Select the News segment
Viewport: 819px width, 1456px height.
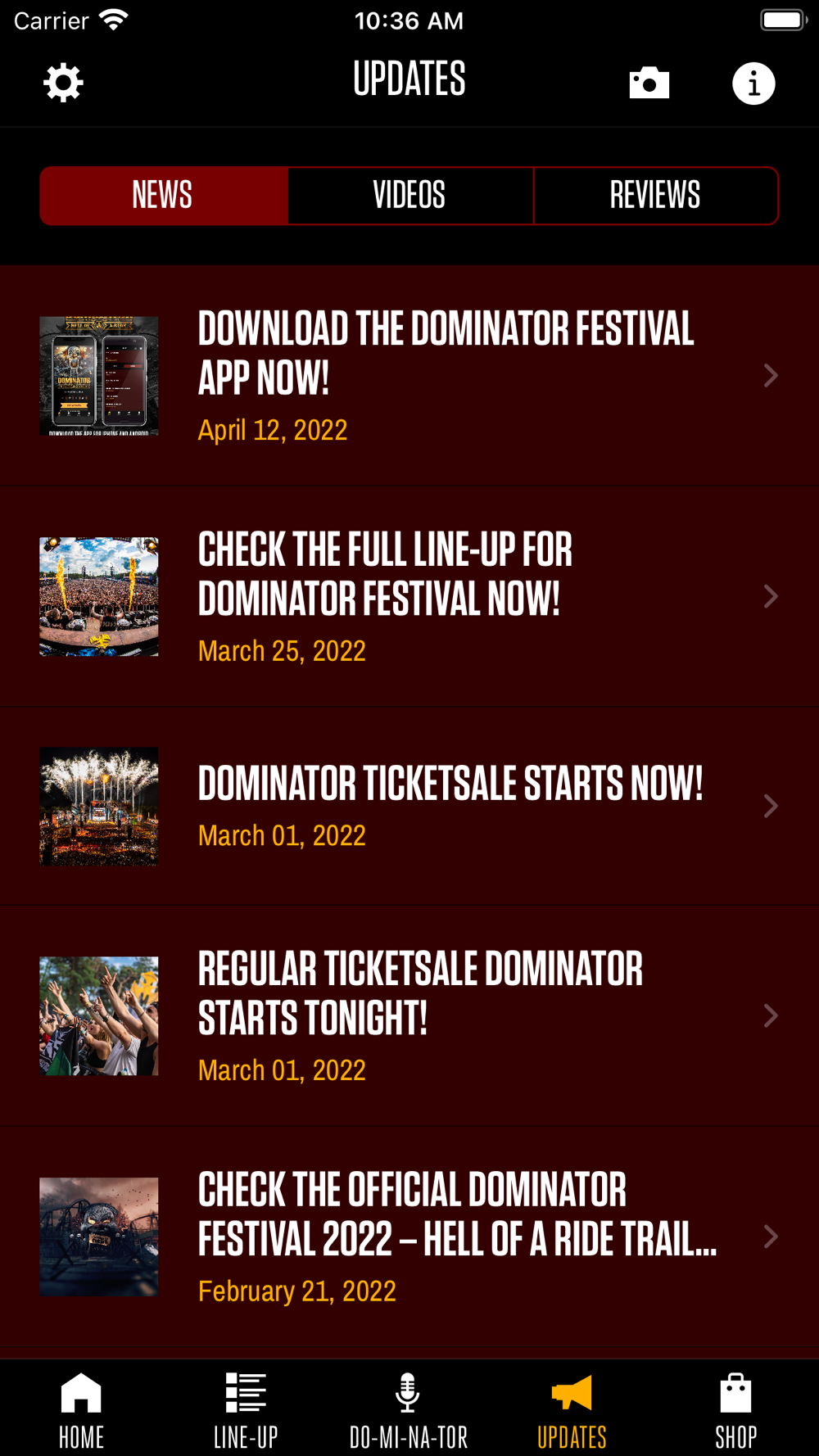tap(164, 196)
